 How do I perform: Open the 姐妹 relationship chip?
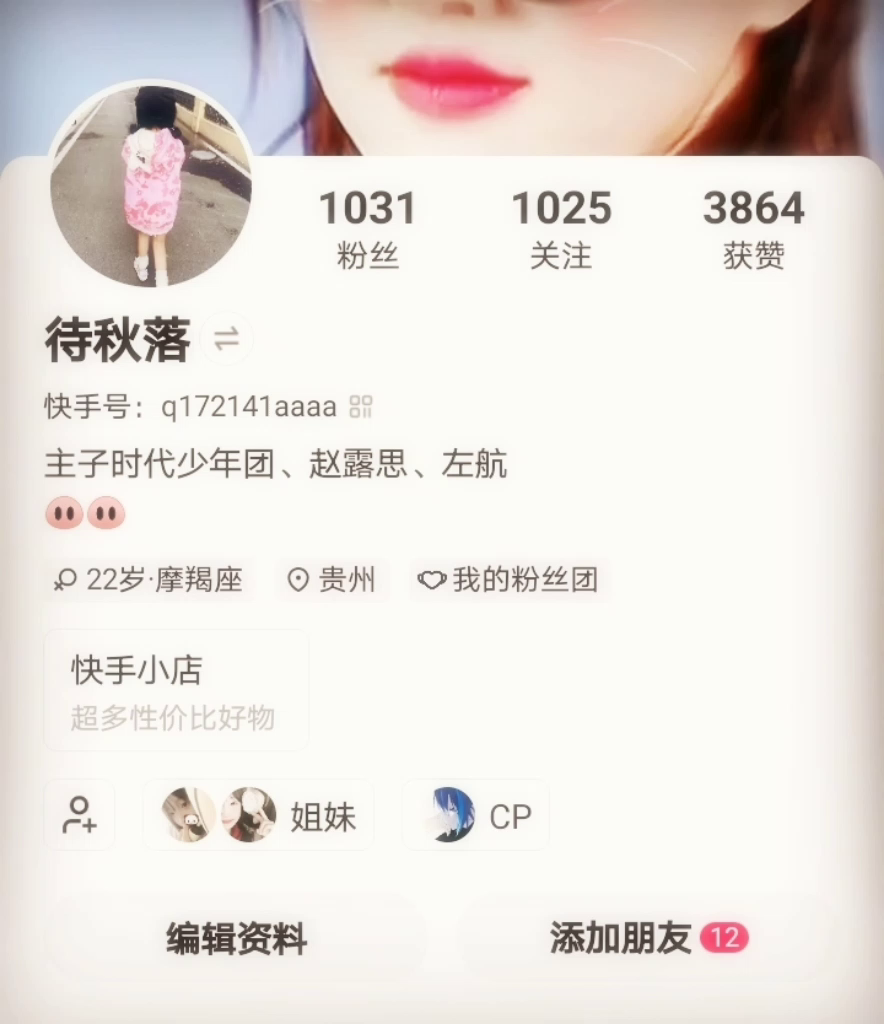tap(258, 815)
